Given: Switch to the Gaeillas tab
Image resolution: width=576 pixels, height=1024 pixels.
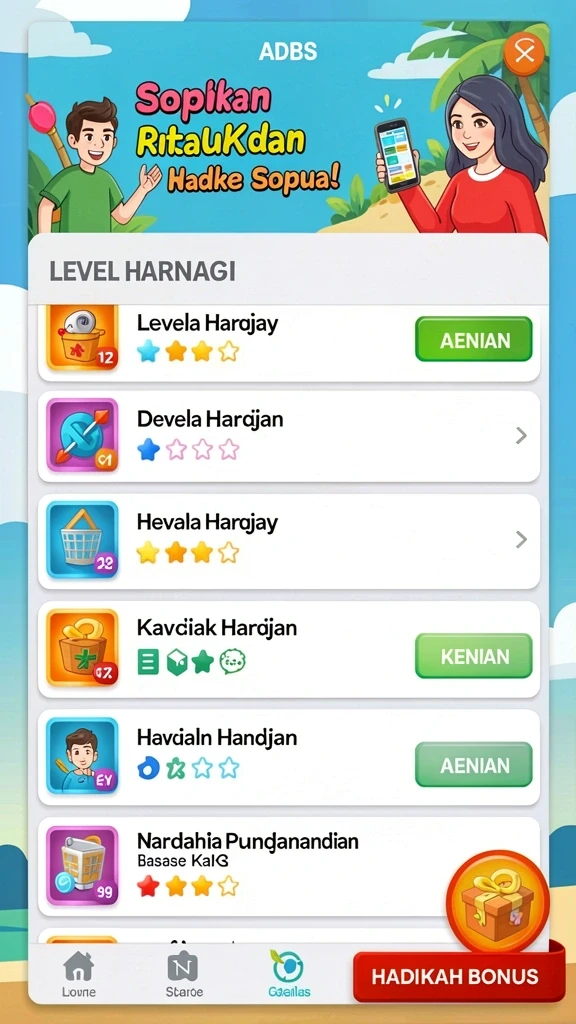Looking at the screenshot, I should click(289, 974).
